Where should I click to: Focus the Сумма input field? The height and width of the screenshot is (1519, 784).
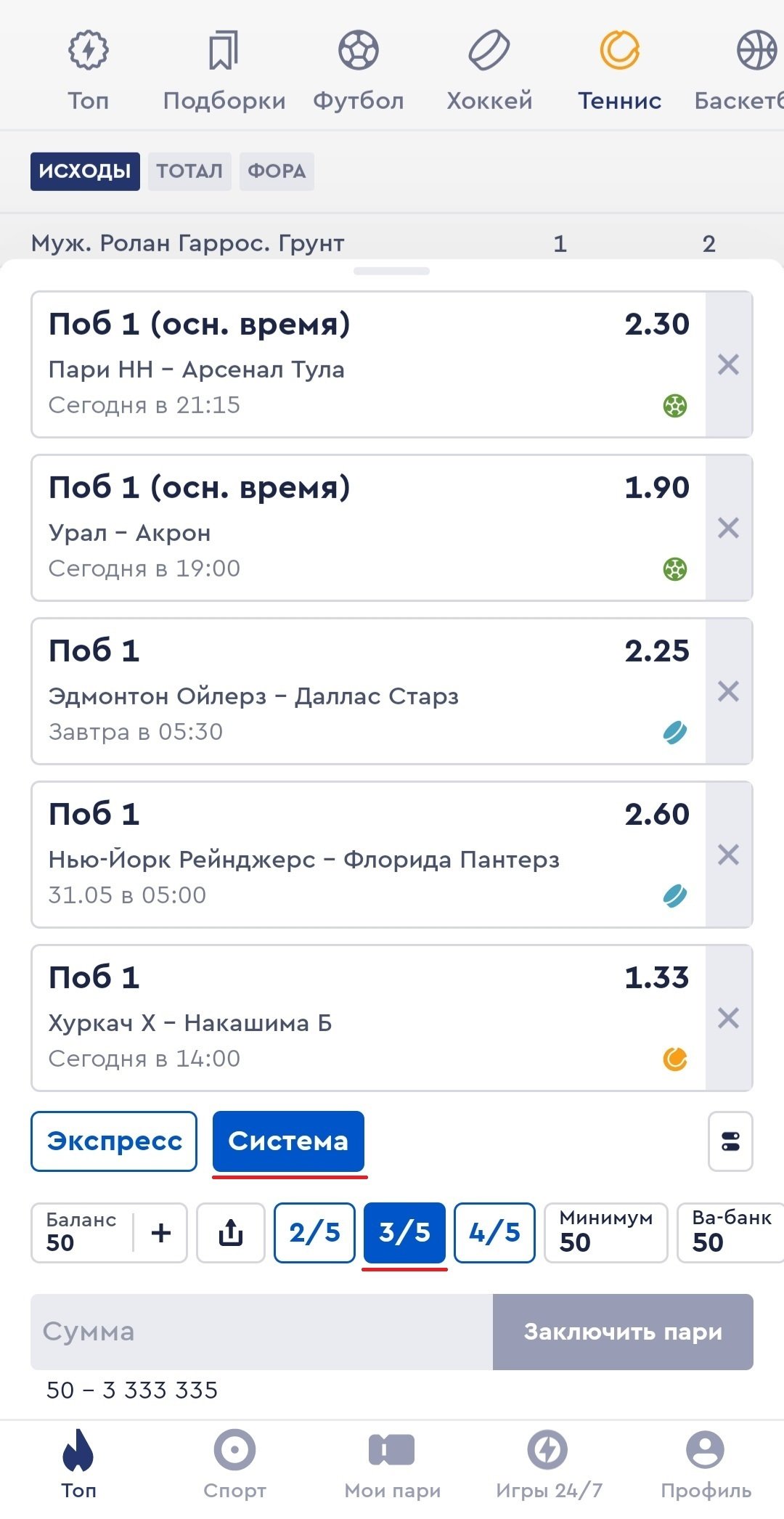click(x=261, y=1332)
